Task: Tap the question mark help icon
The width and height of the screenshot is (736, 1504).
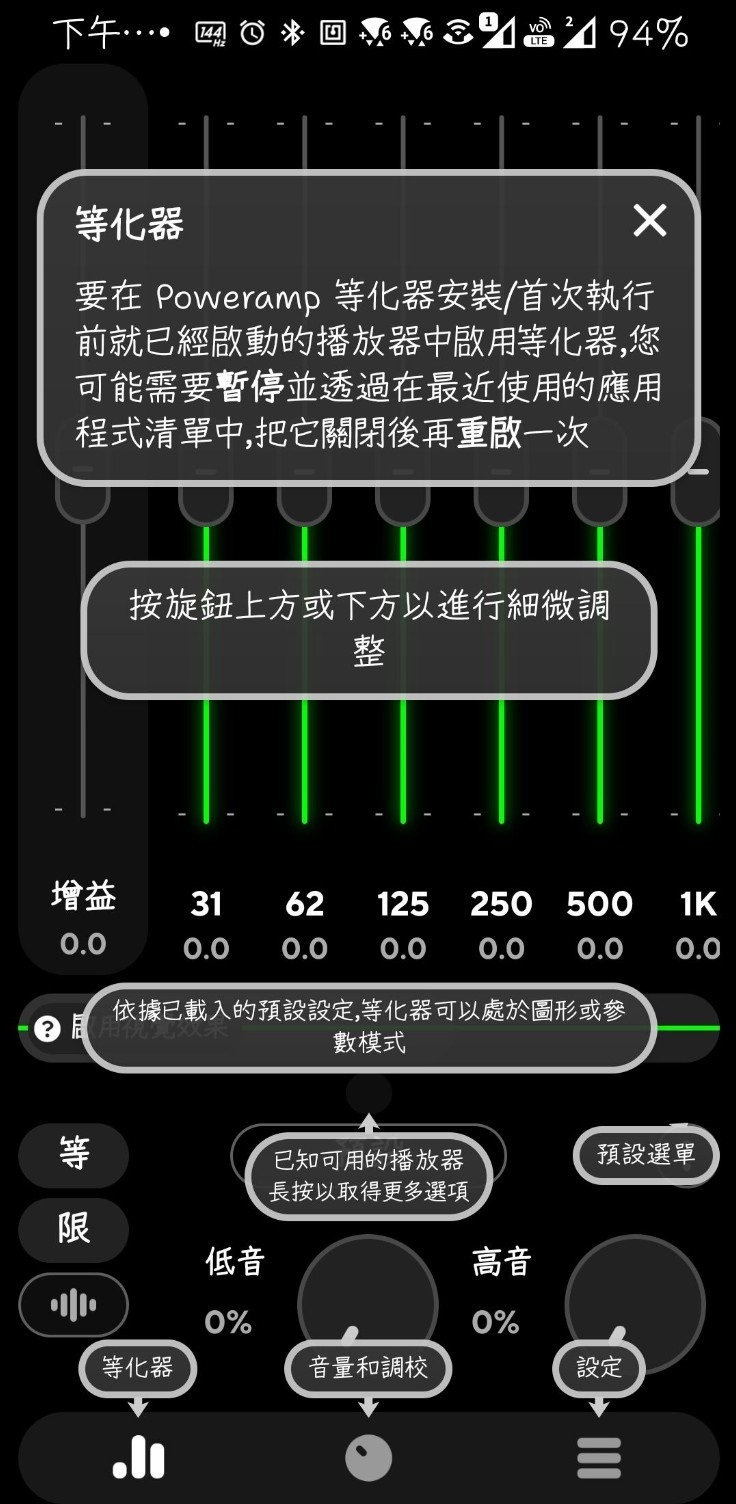Action: 47,1029
